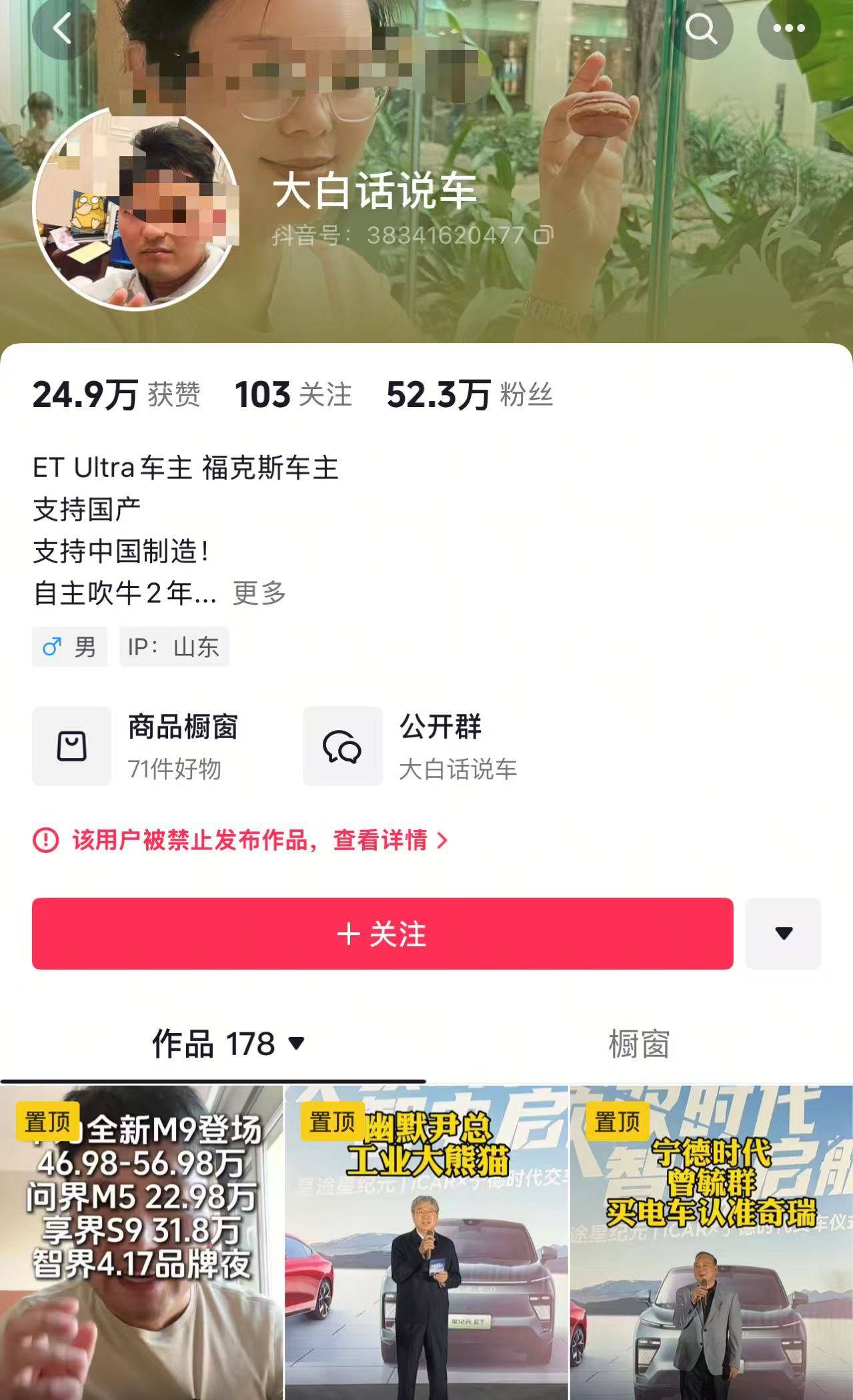
Task: Switch to the 橱窗 tab
Action: point(638,1044)
